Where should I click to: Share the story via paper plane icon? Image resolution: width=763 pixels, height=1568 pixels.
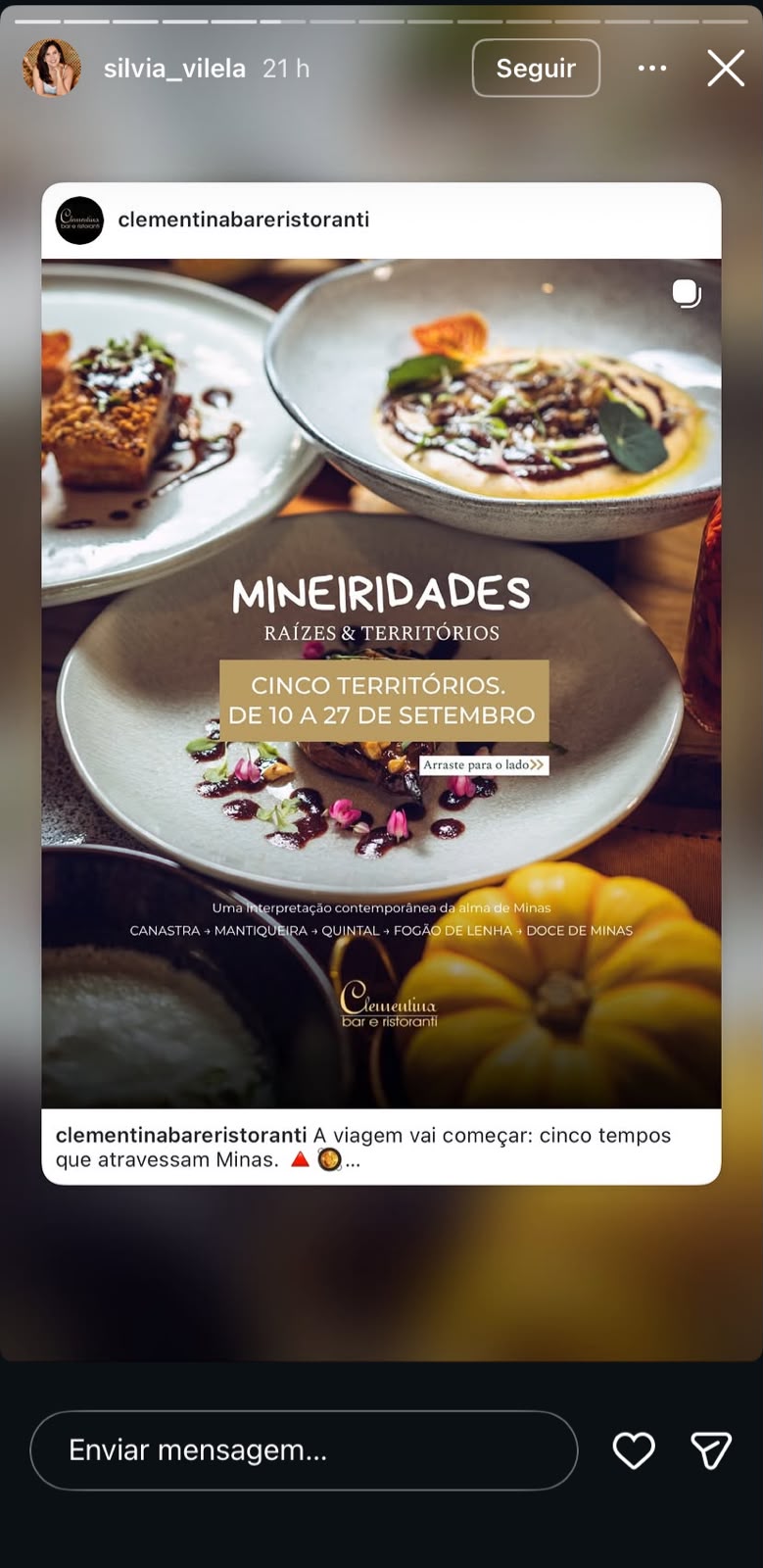[x=711, y=1450]
